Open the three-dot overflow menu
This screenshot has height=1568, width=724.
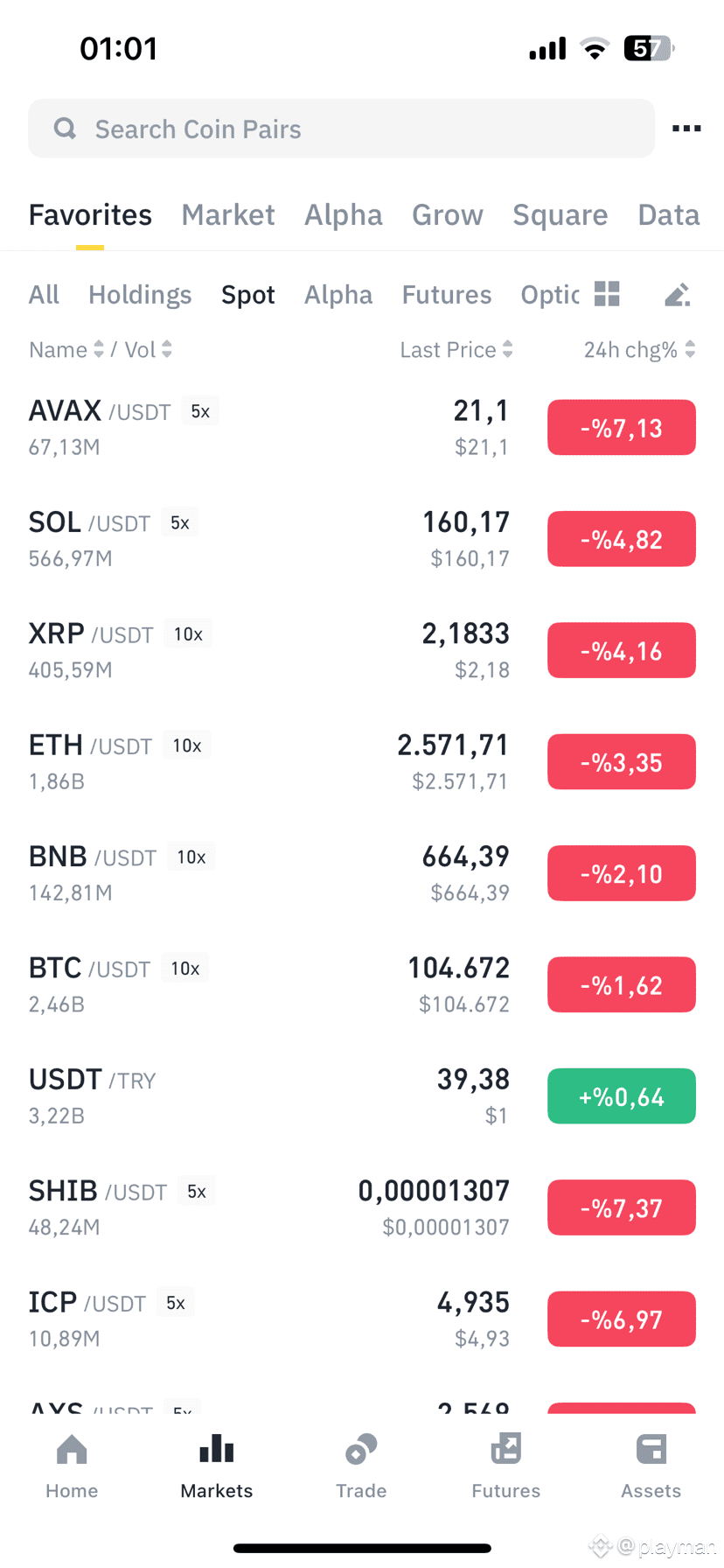[686, 129]
